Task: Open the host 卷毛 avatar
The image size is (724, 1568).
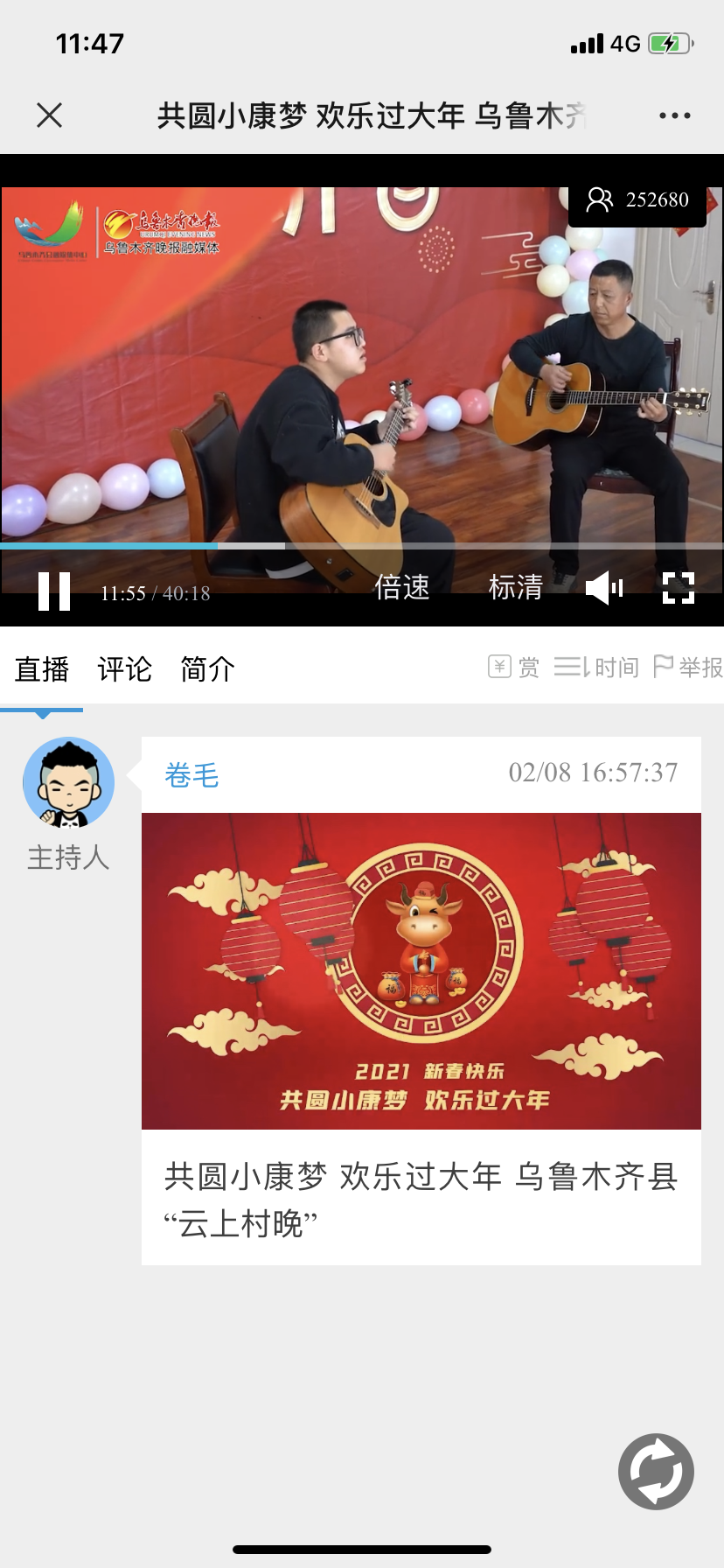Action: (x=68, y=783)
